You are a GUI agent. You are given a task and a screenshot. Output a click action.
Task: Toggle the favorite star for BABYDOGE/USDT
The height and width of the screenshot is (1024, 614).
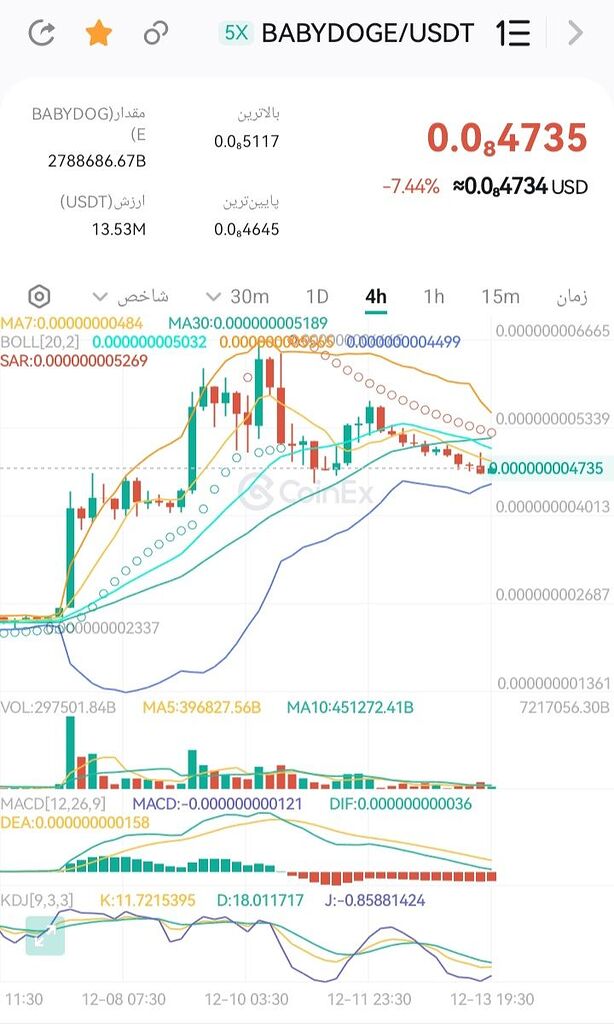[x=98, y=33]
